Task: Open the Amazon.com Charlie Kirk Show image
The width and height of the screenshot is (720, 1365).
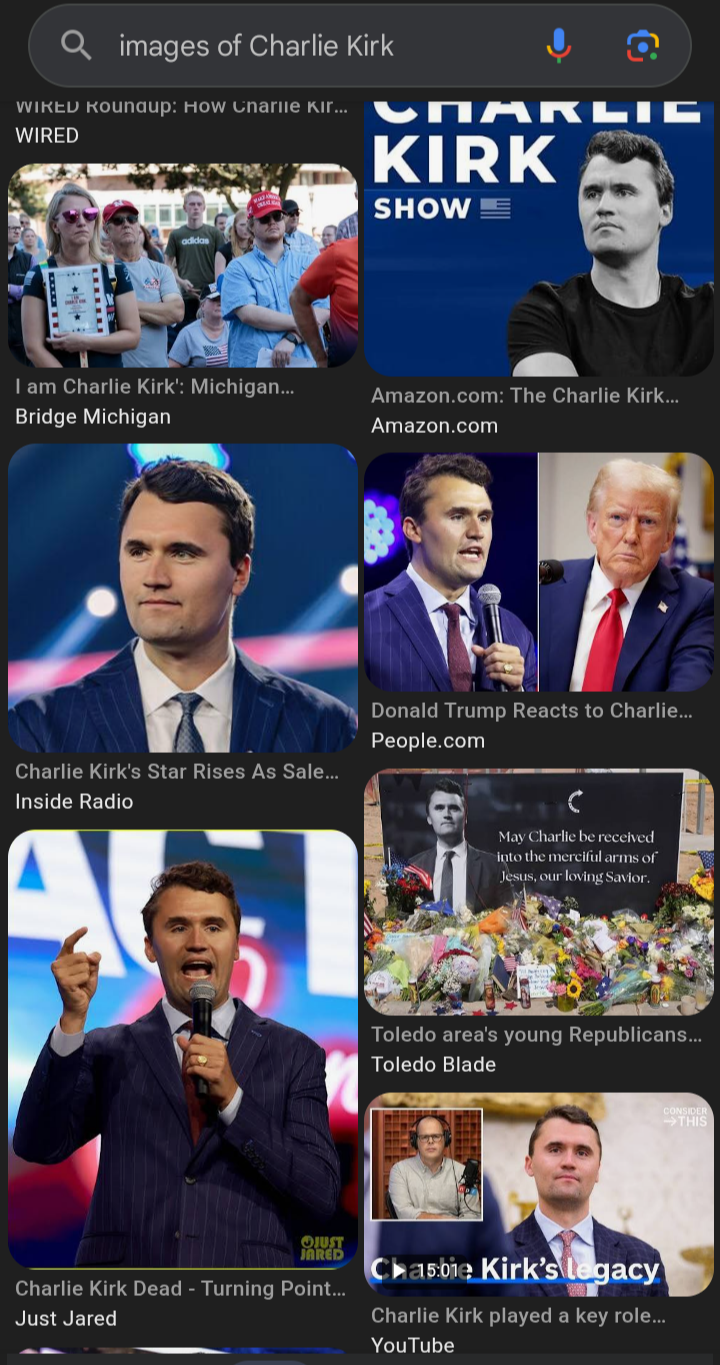Action: pos(539,240)
